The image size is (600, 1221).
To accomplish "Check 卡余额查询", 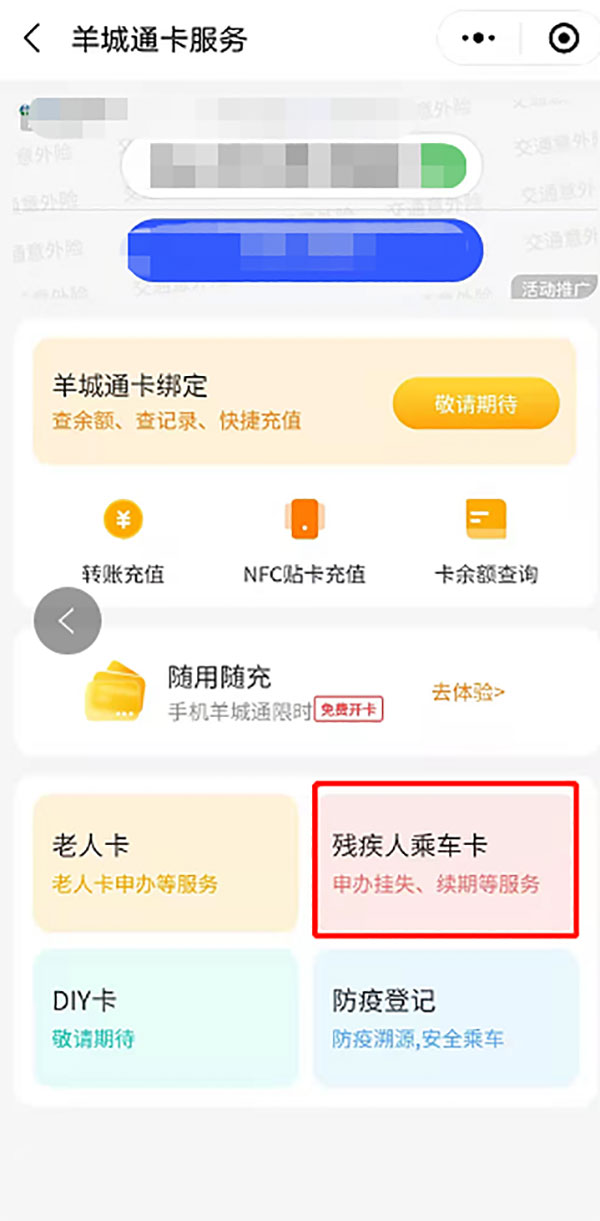I will (486, 541).
